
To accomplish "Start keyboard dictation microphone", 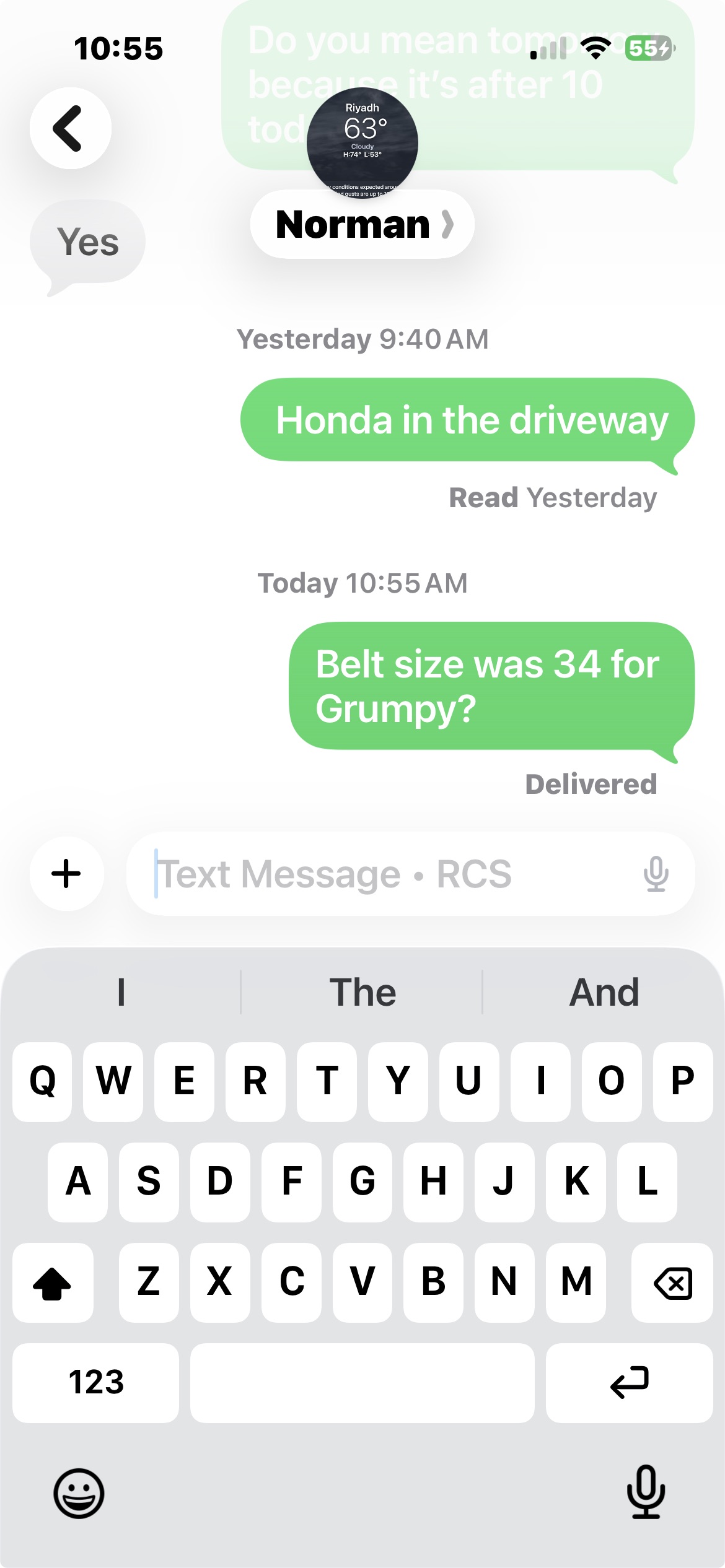I will [x=646, y=1492].
